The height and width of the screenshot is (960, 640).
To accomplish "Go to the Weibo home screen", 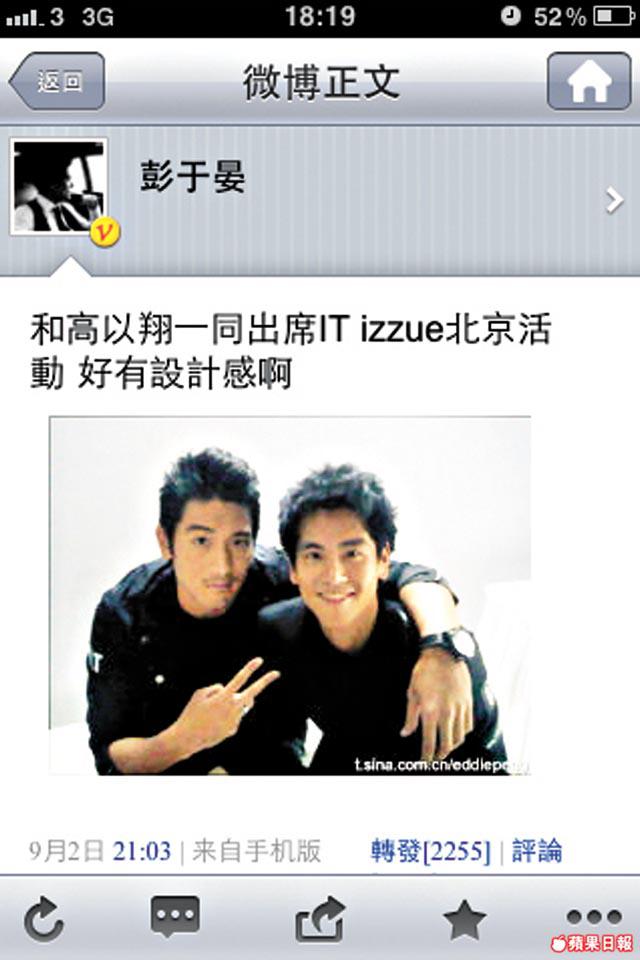I will coord(588,82).
